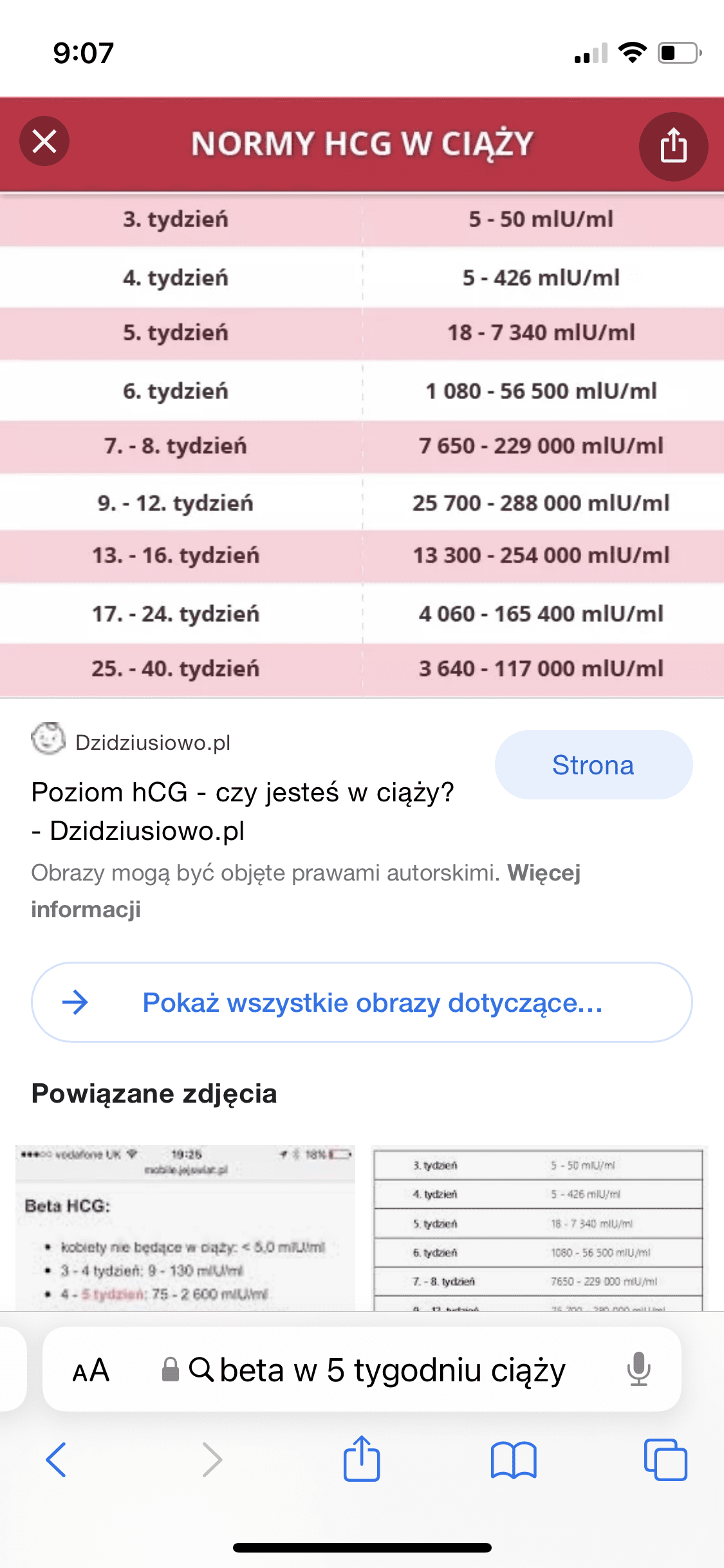Open related Beta HCG screenshot image

[185, 1227]
